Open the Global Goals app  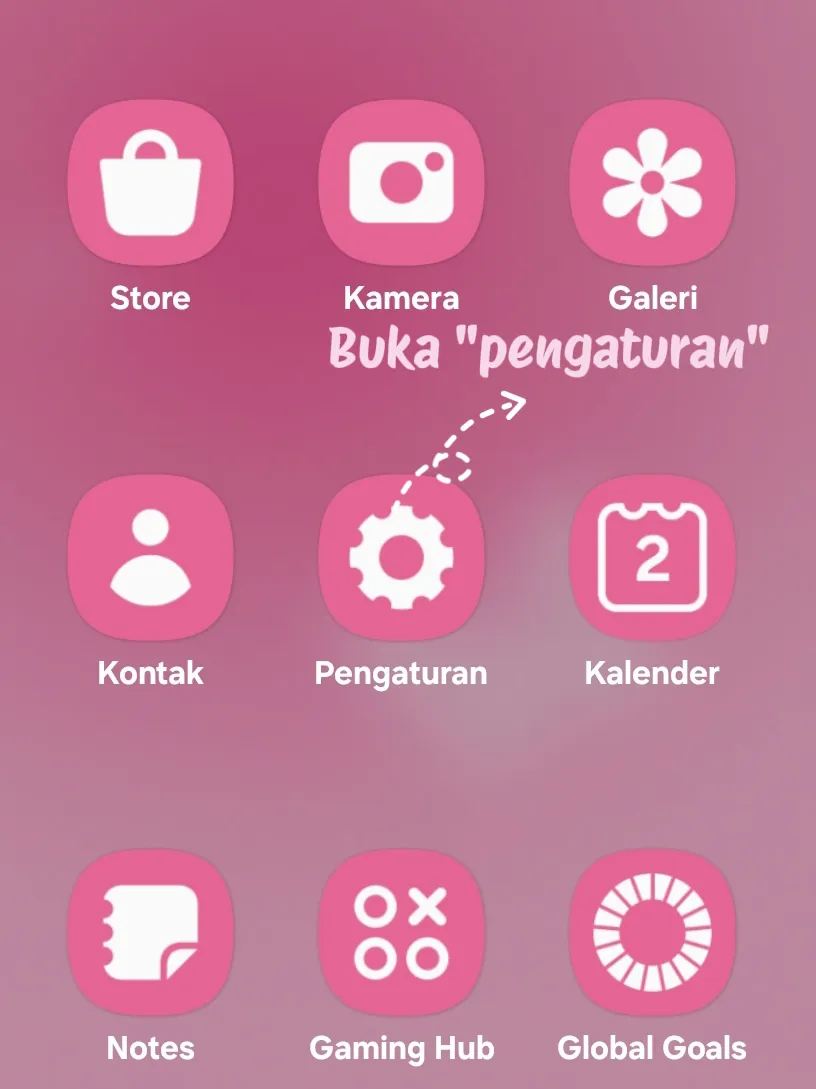(x=652, y=932)
